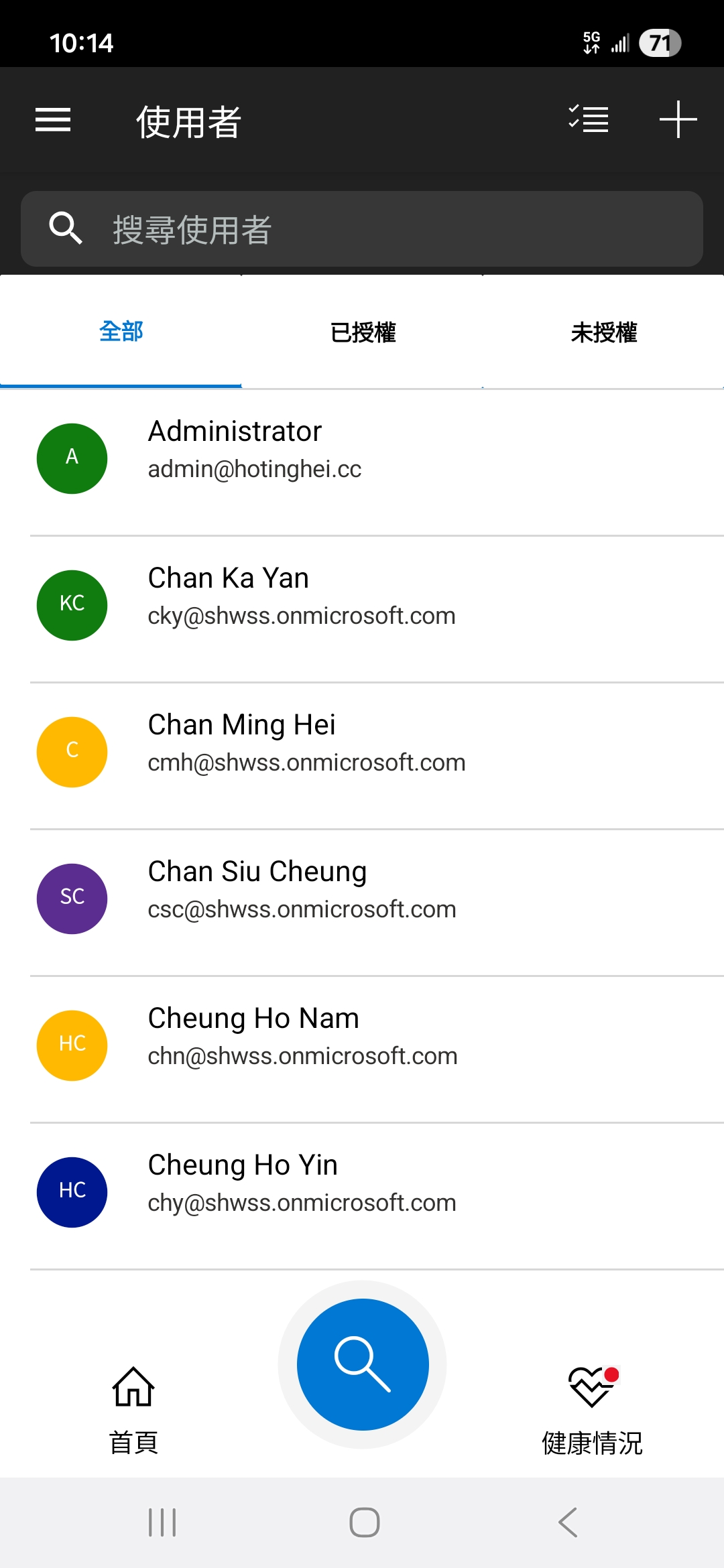Add a new user with plus icon
This screenshot has height=1568, width=724.
(x=678, y=120)
